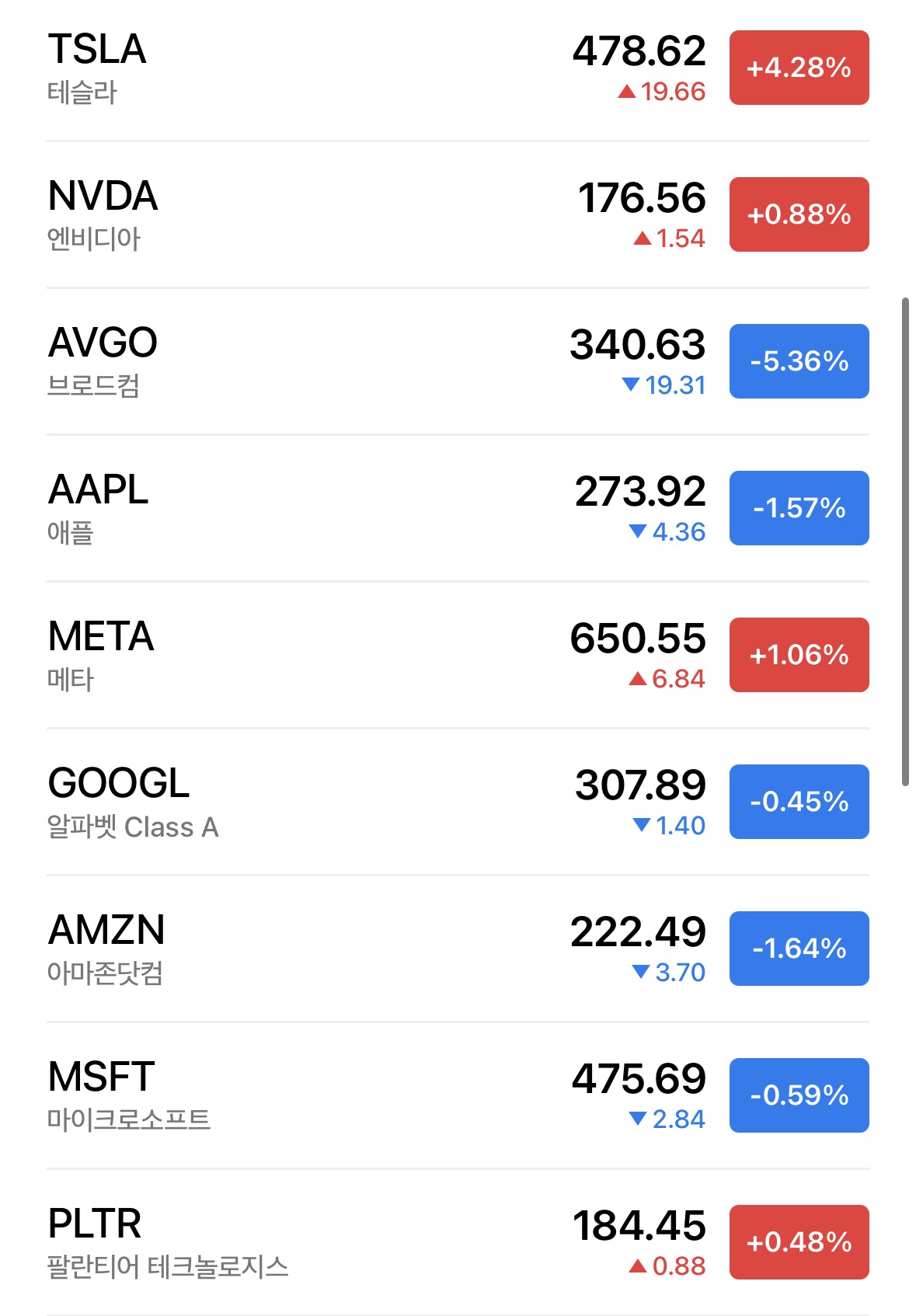Viewport: 916px width, 1316px height.
Task: View the AVGO 브로드컴 stock row
Action: coord(311,362)
